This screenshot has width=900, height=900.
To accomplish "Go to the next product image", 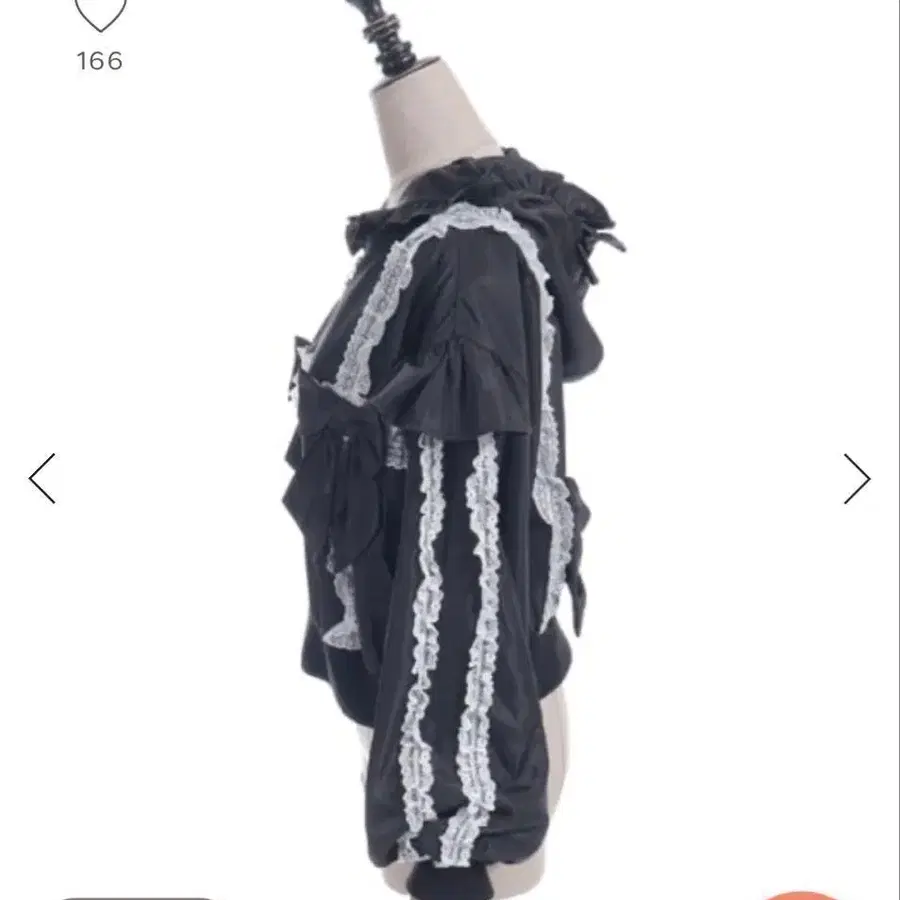I will (856, 478).
